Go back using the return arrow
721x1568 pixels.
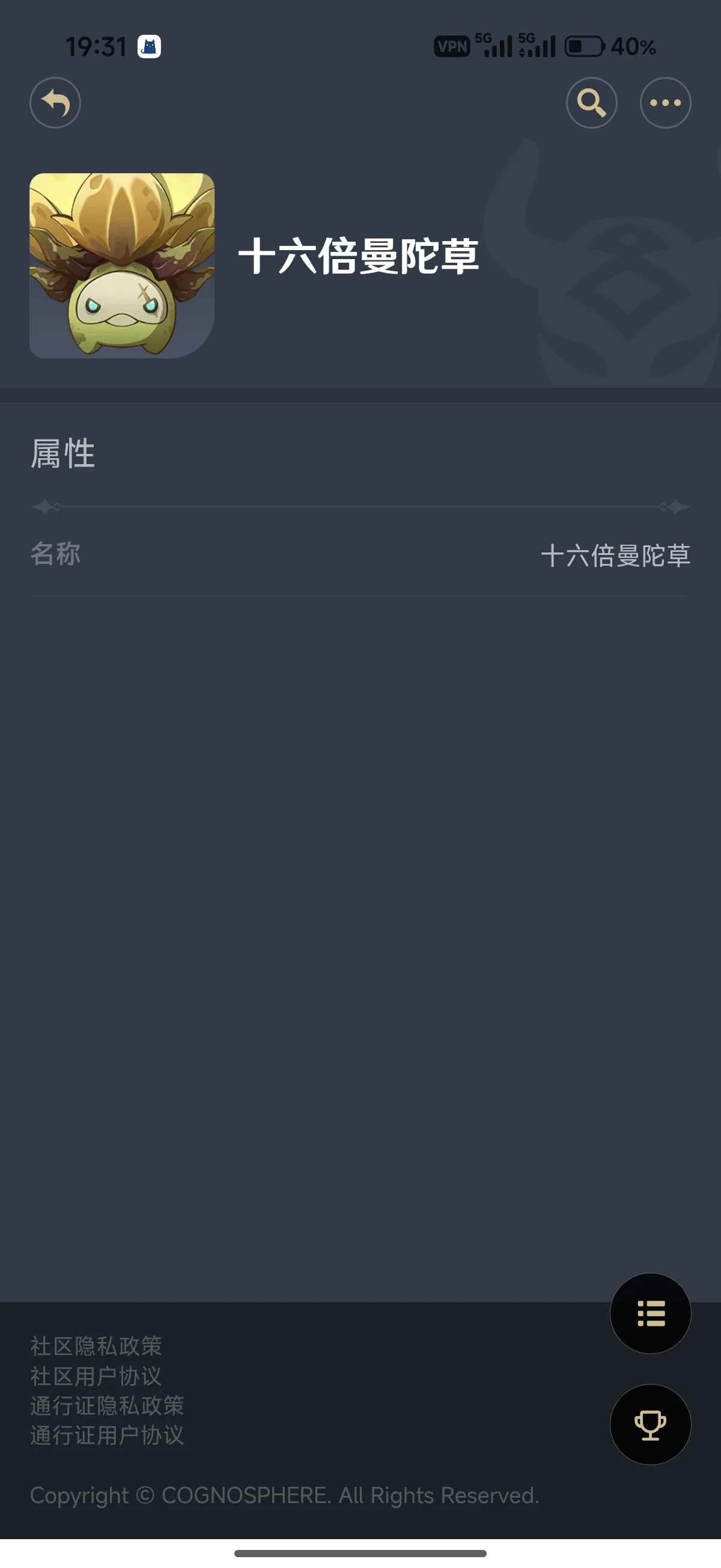[x=55, y=103]
